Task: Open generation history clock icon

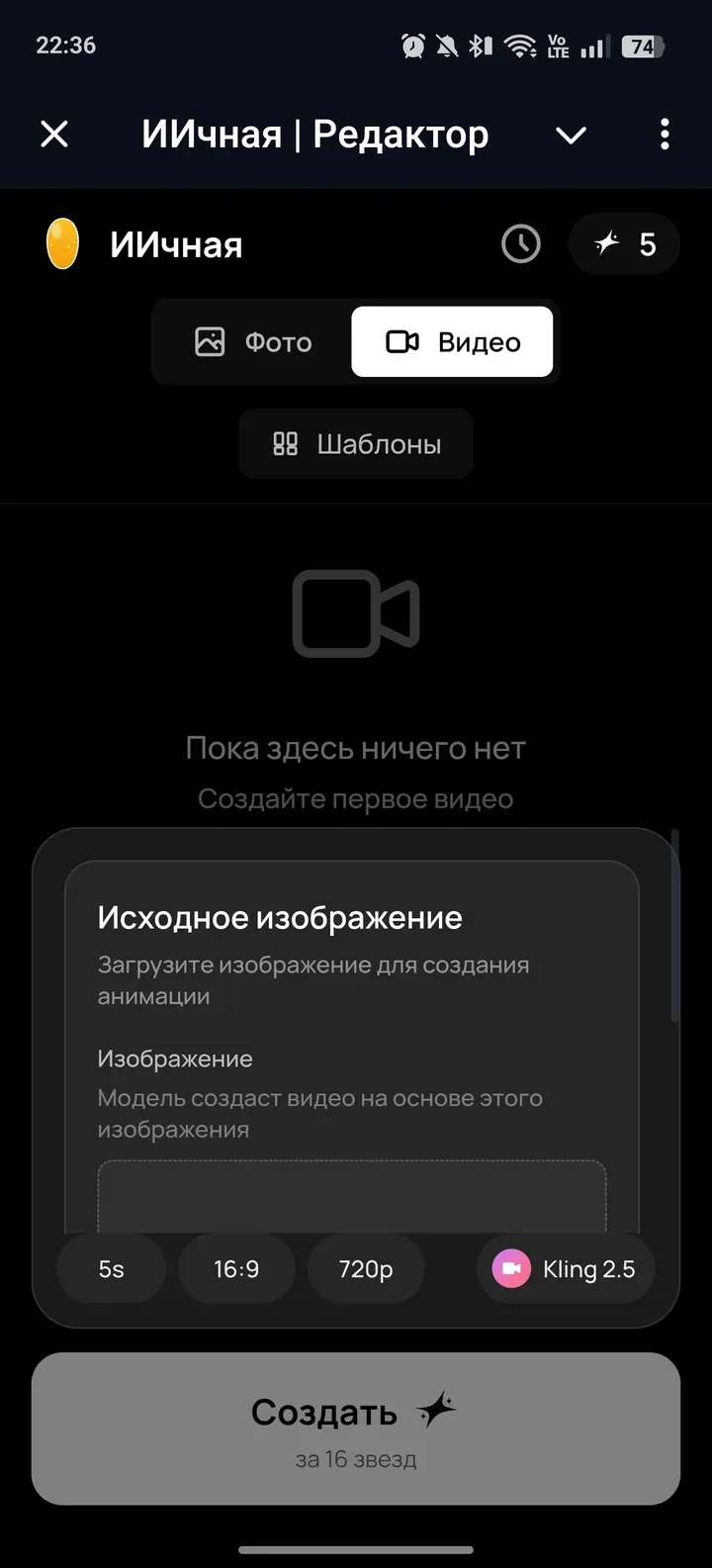Action: tap(520, 244)
